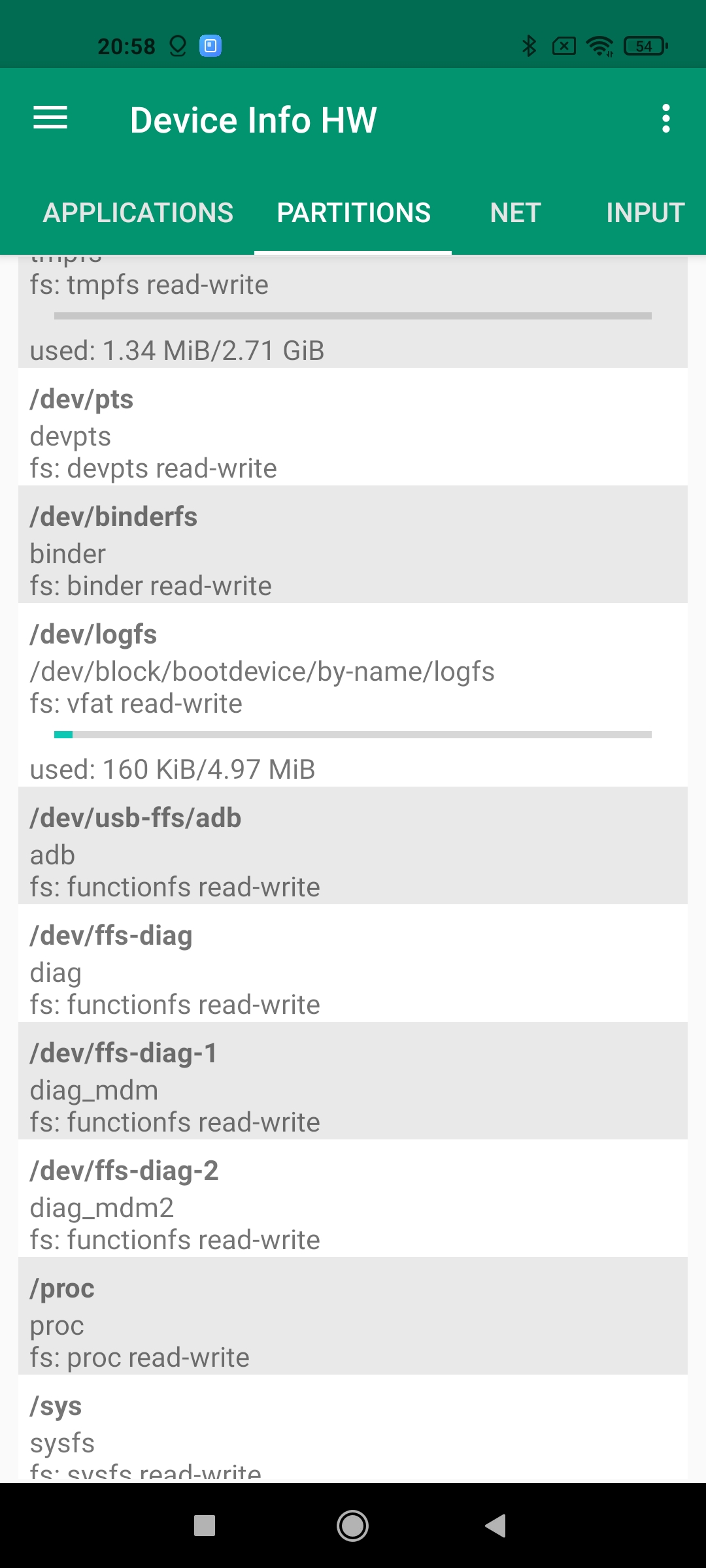Viewport: 706px width, 1568px height.
Task: Select the Partitions tab
Action: 353,213
